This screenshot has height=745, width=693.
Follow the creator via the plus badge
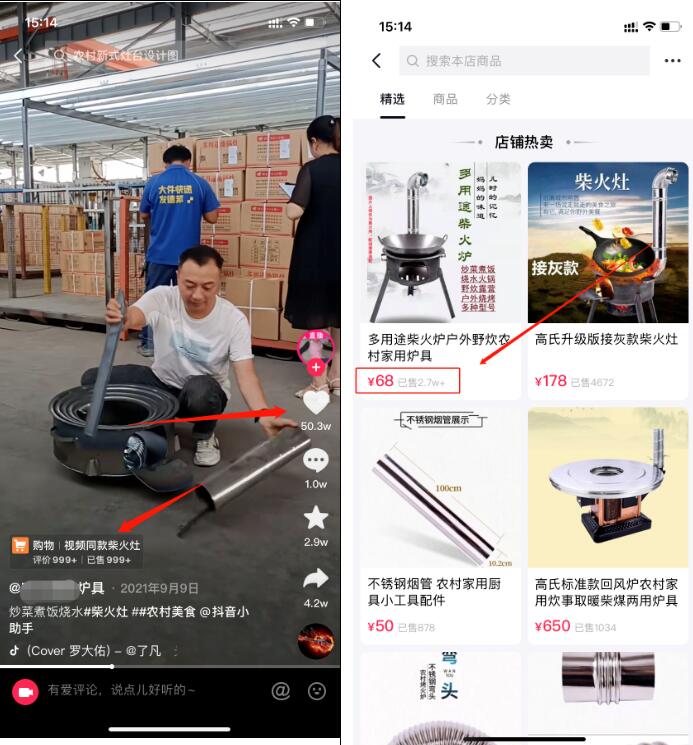tap(316, 368)
